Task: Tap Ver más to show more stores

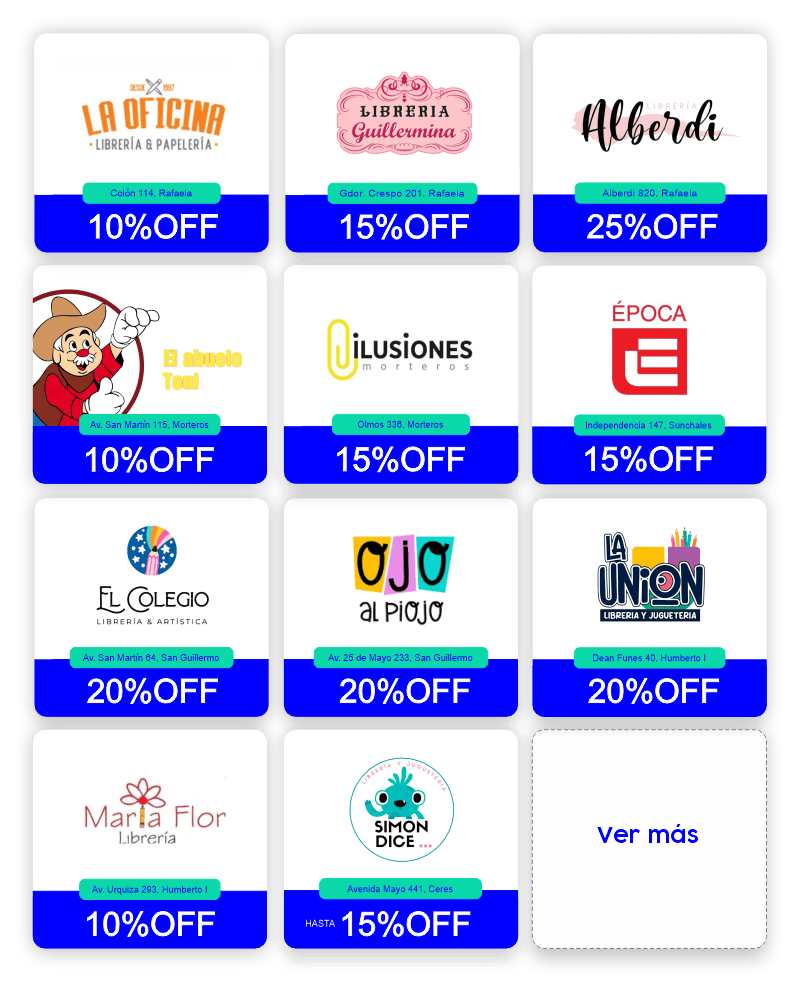Action: (x=649, y=836)
